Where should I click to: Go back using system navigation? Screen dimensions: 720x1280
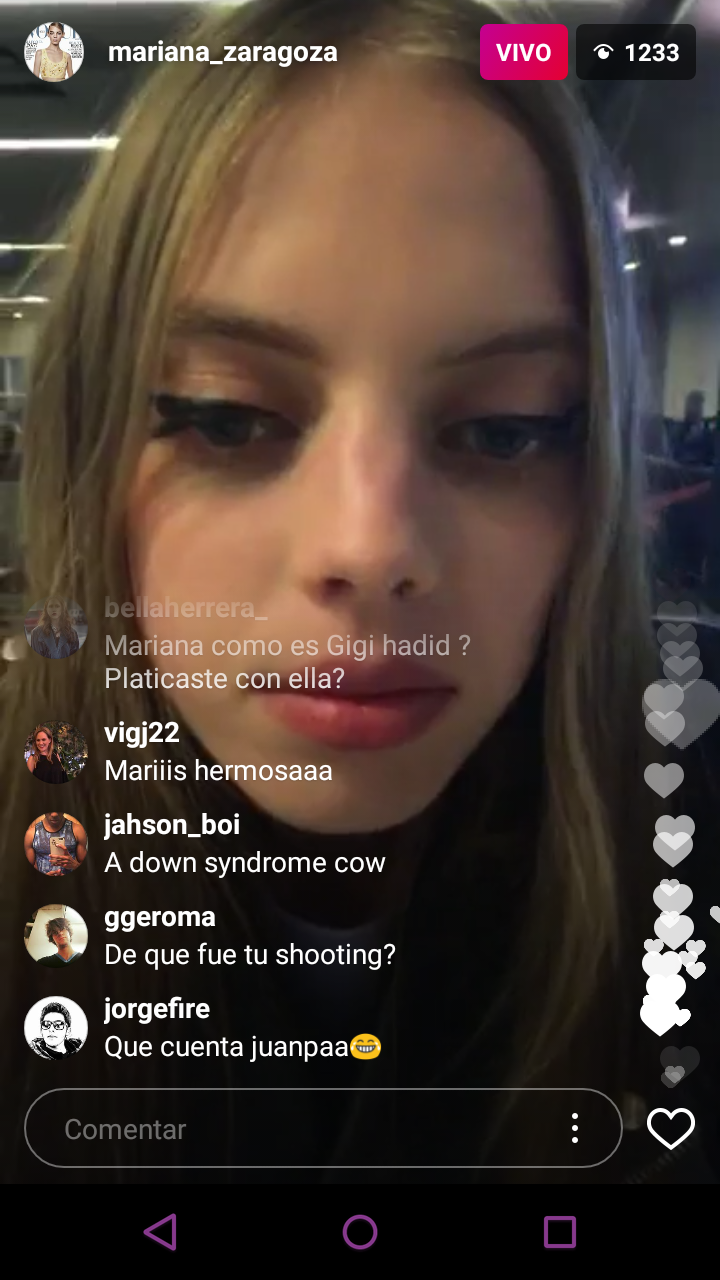click(x=160, y=1232)
